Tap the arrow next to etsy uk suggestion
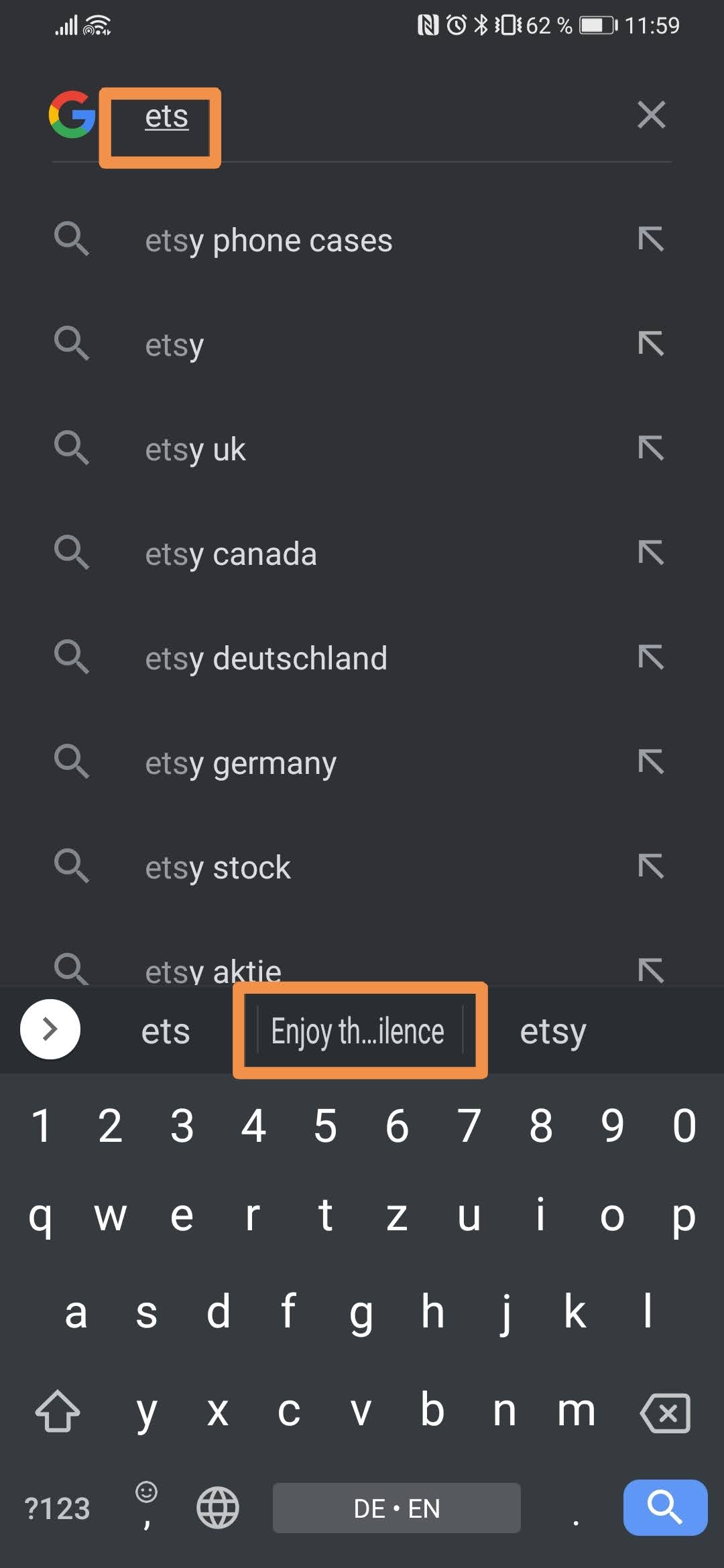 [x=648, y=448]
